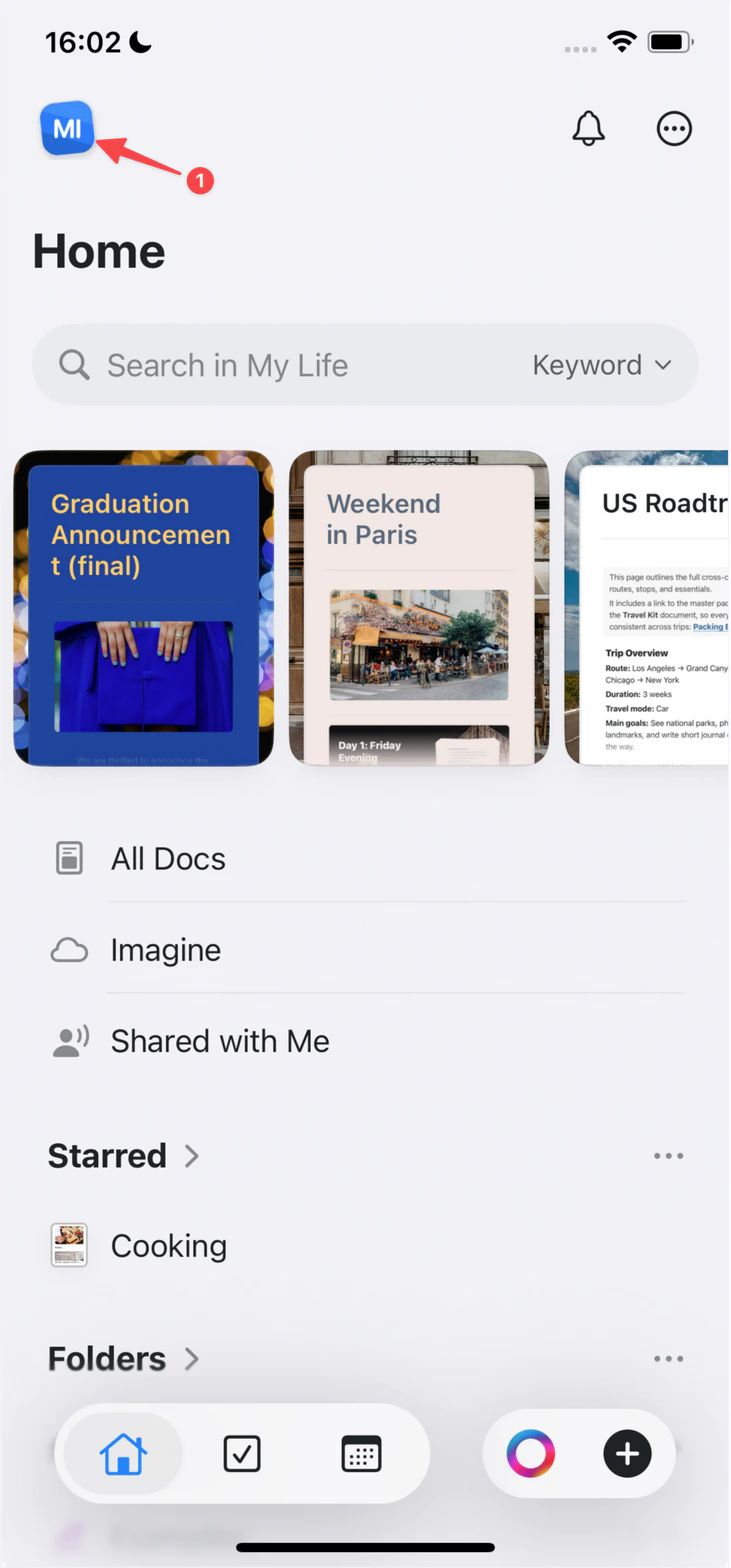Open the MI workspace avatar

click(67, 129)
